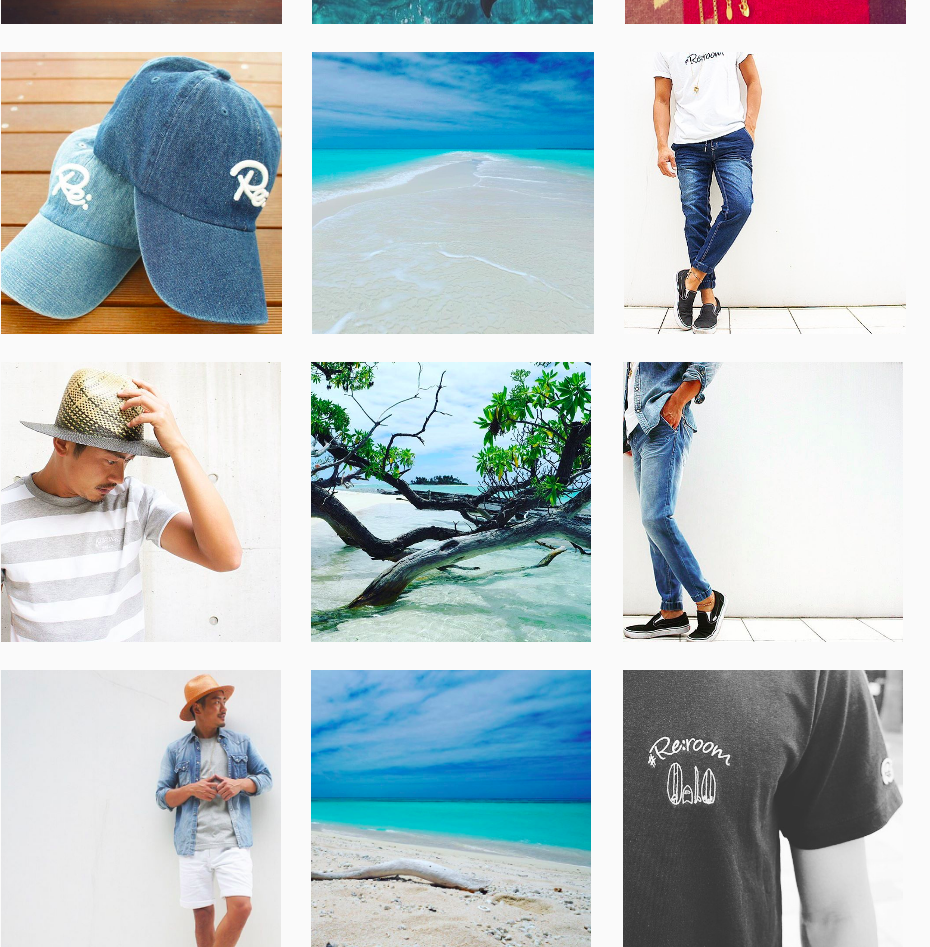
Task: View the black Re:room t-shirt post
Action: (763, 808)
